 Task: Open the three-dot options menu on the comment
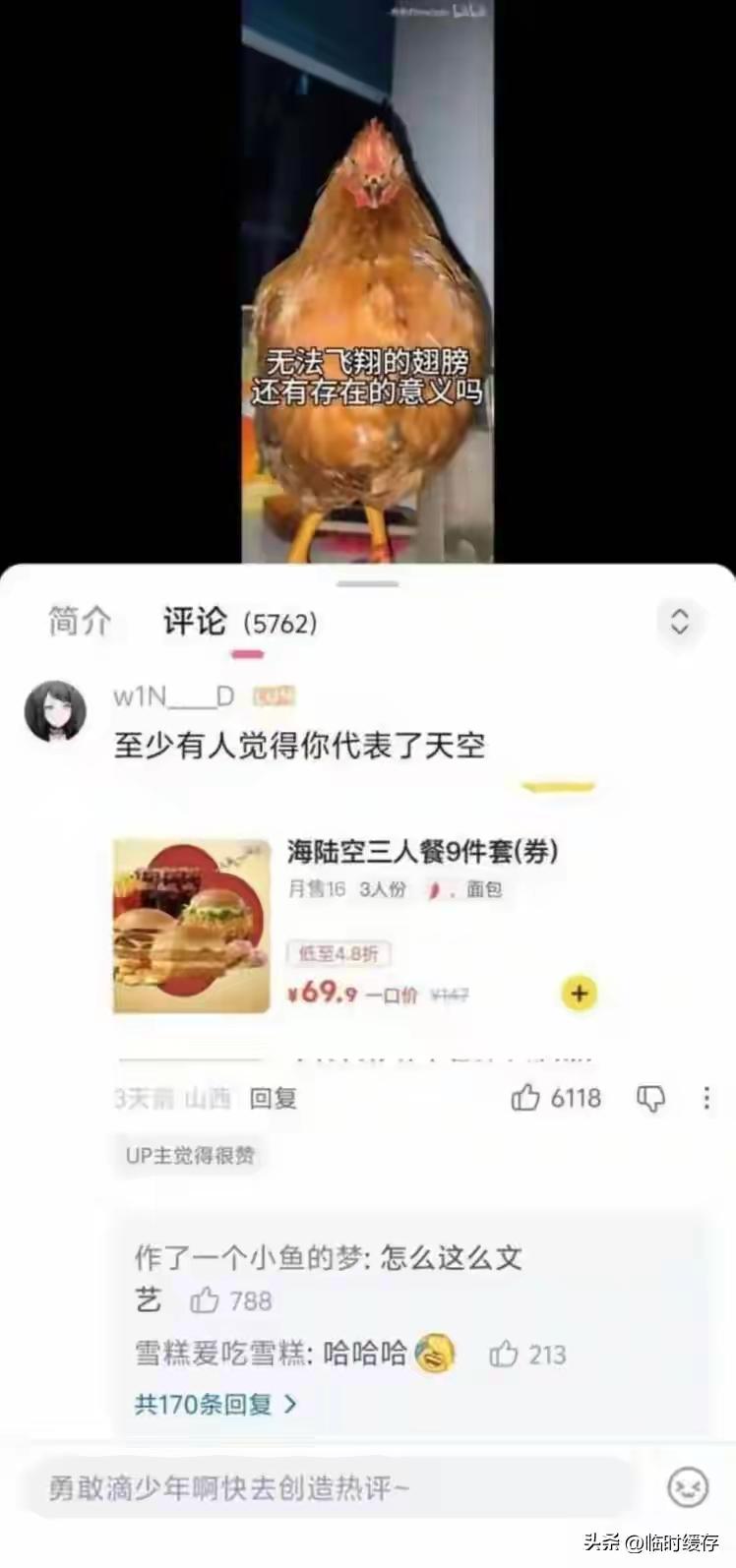click(707, 1099)
